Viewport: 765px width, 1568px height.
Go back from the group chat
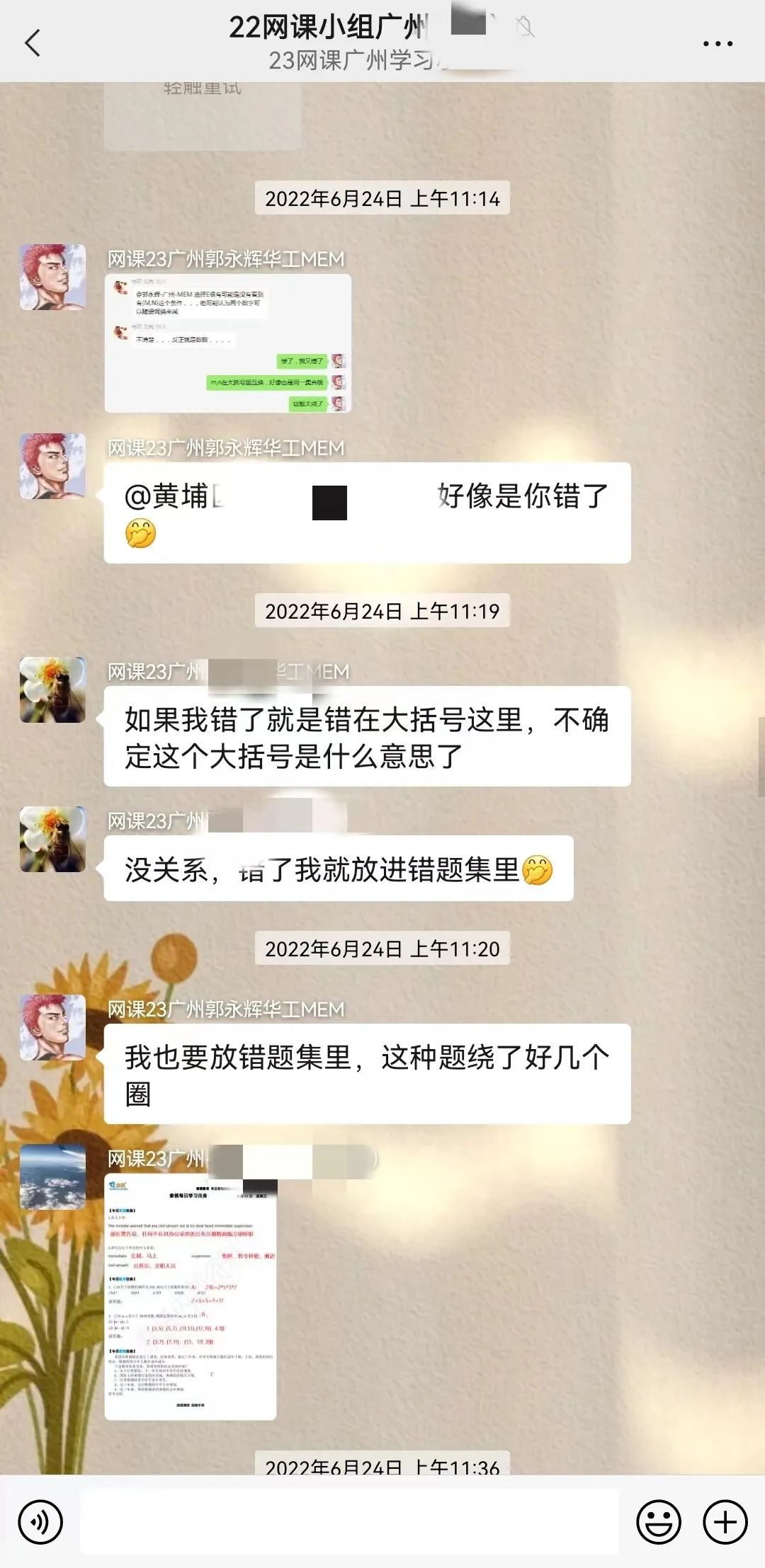(33, 43)
